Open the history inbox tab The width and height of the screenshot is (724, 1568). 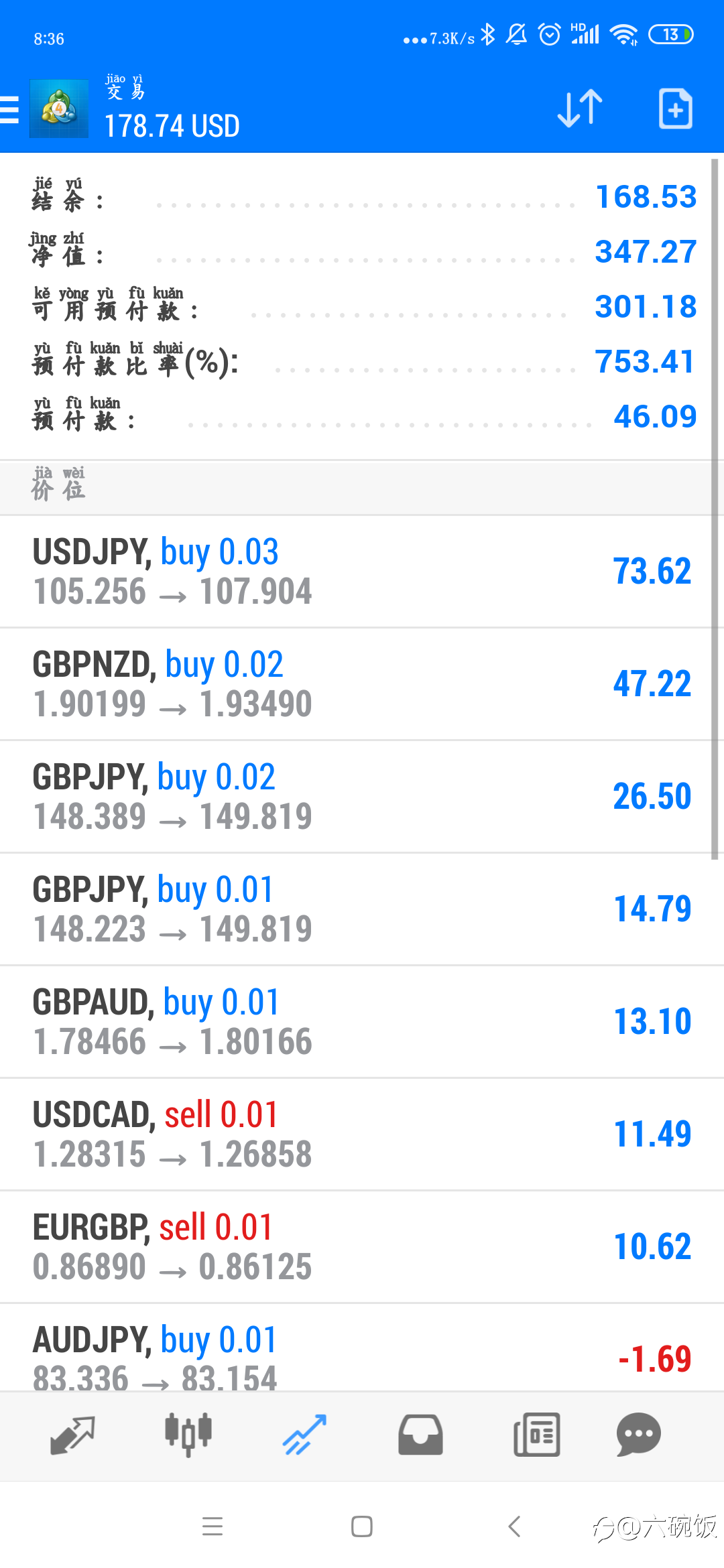[420, 1435]
